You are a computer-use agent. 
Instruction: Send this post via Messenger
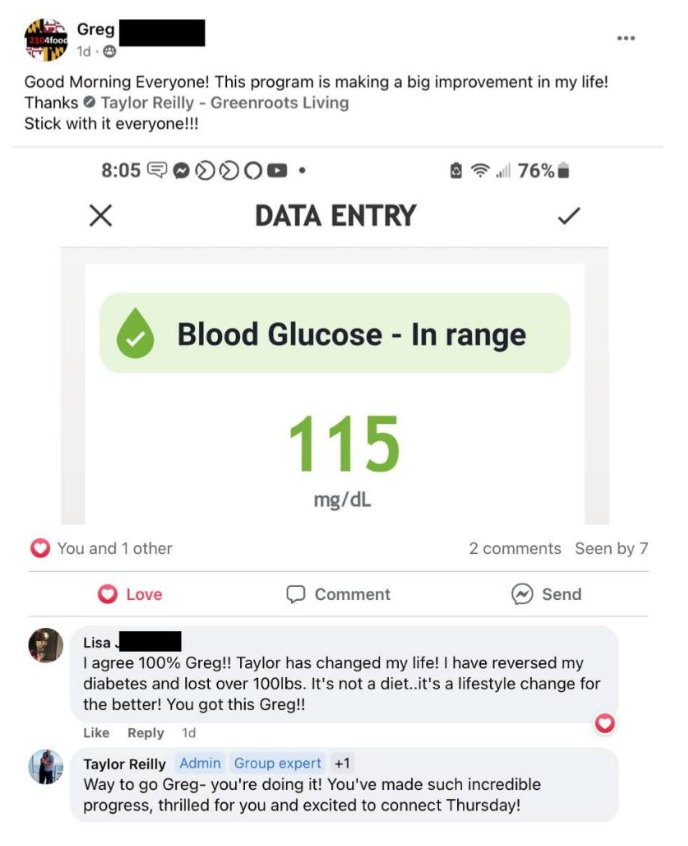point(546,594)
